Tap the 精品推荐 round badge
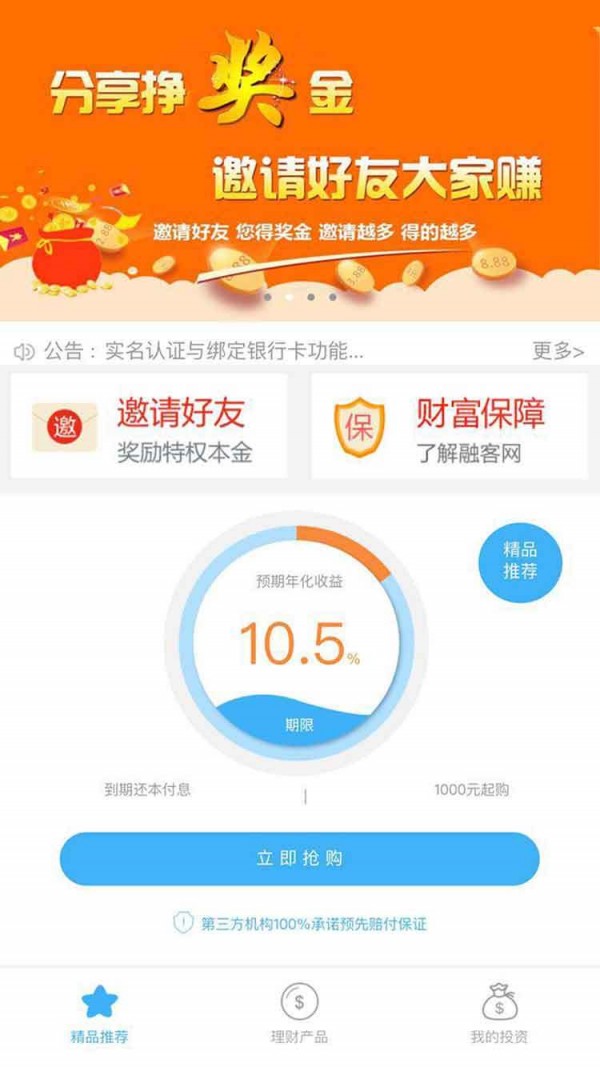This screenshot has width=600, height=1067. (x=520, y=560)
